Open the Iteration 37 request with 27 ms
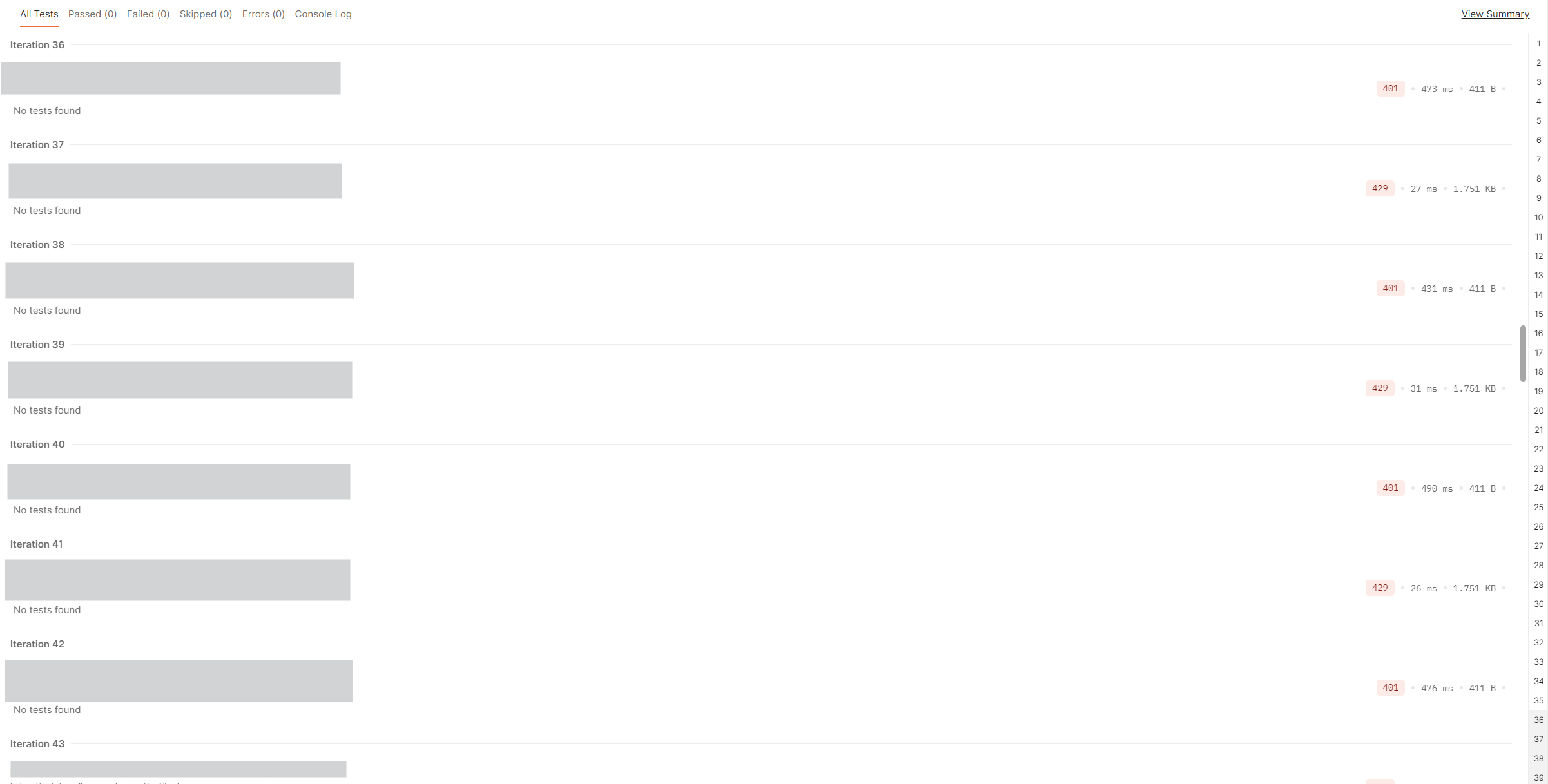 click(x=175, y=181)
